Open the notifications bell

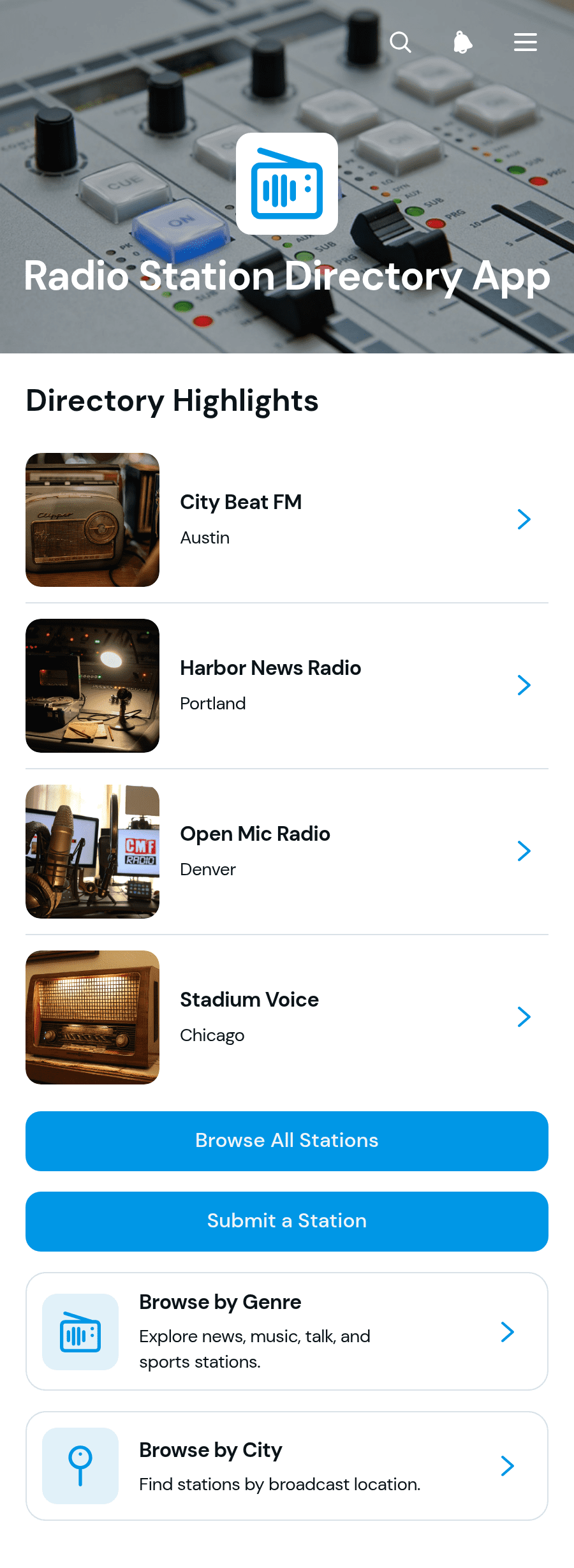463,42
